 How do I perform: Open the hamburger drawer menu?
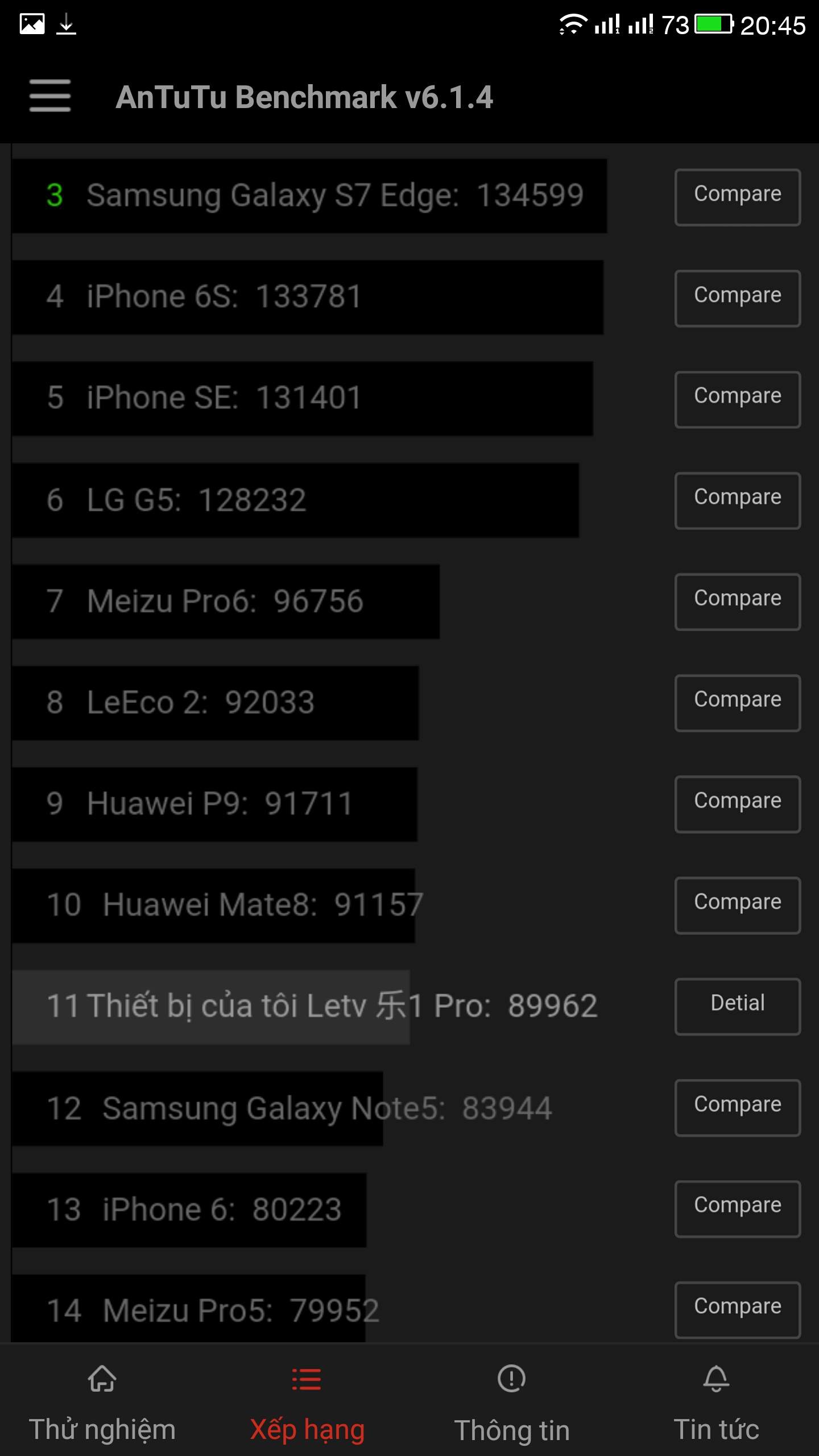tap(50, 96)
